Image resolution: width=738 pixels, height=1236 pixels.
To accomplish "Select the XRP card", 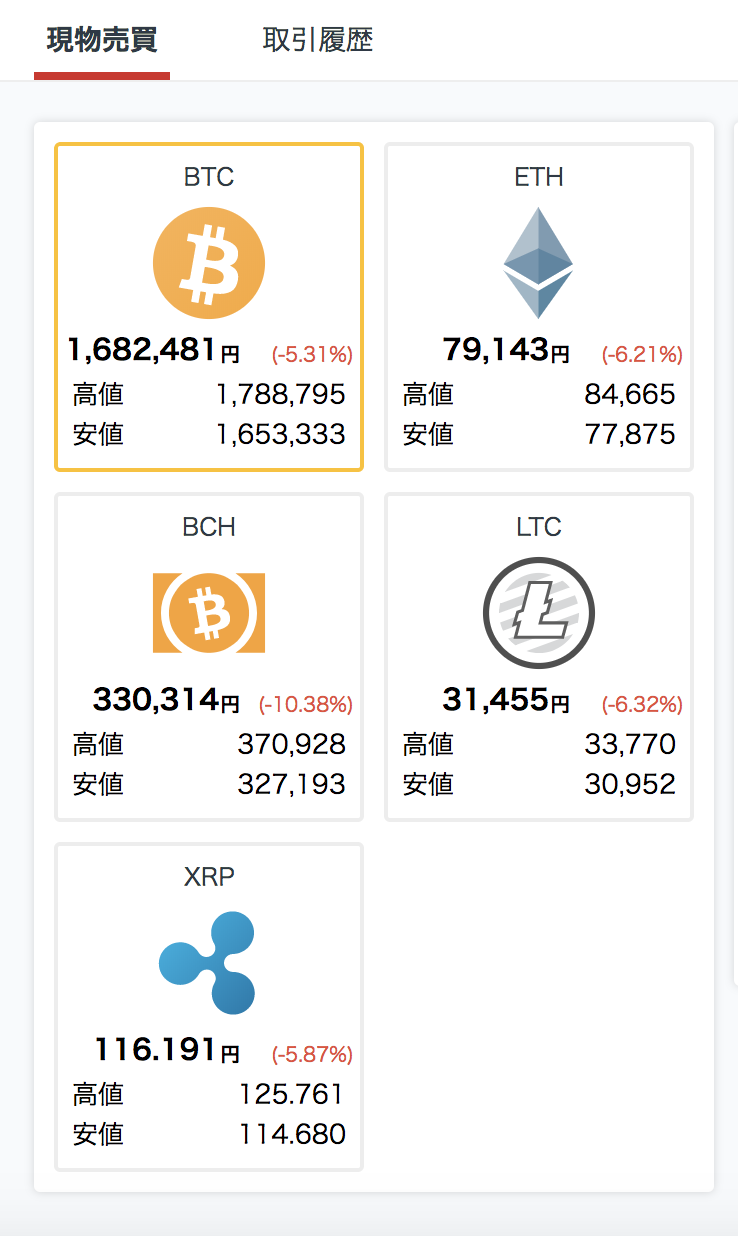I will 209,1007.
